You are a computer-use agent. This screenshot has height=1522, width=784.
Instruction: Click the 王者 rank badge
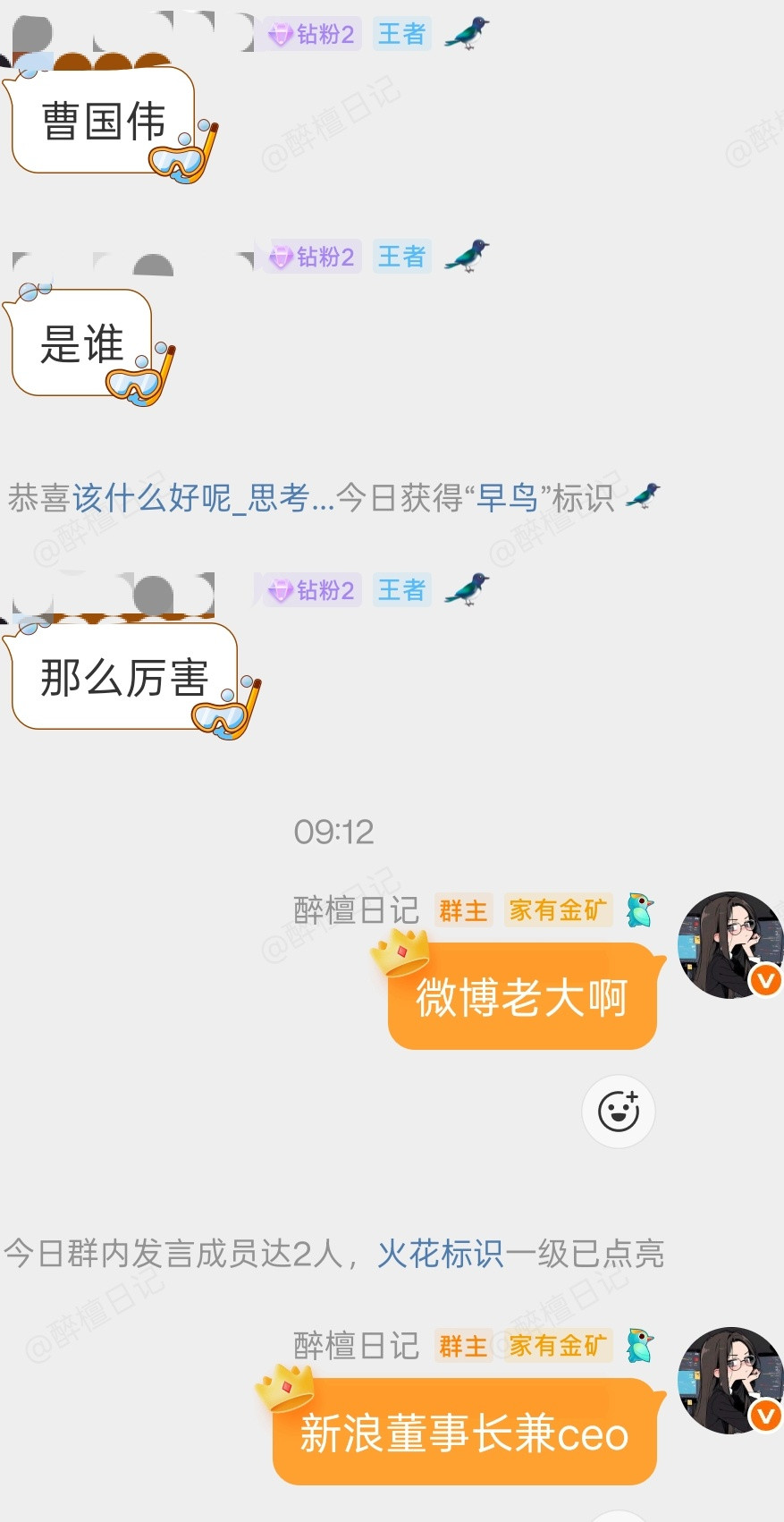pyautogui.click(x=400, y=33)
